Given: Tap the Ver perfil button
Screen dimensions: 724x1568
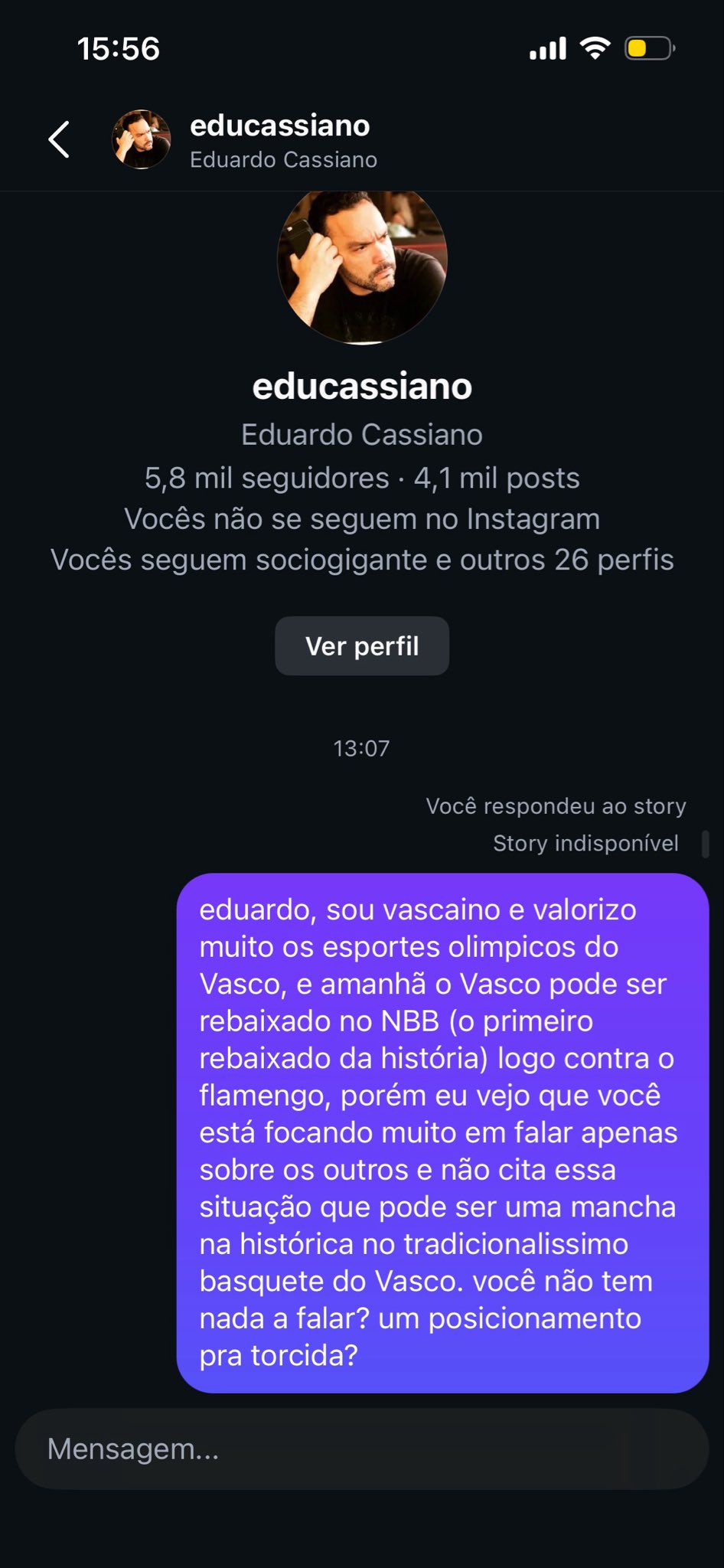Looking at the screenshot, I should tap(362, 646).
